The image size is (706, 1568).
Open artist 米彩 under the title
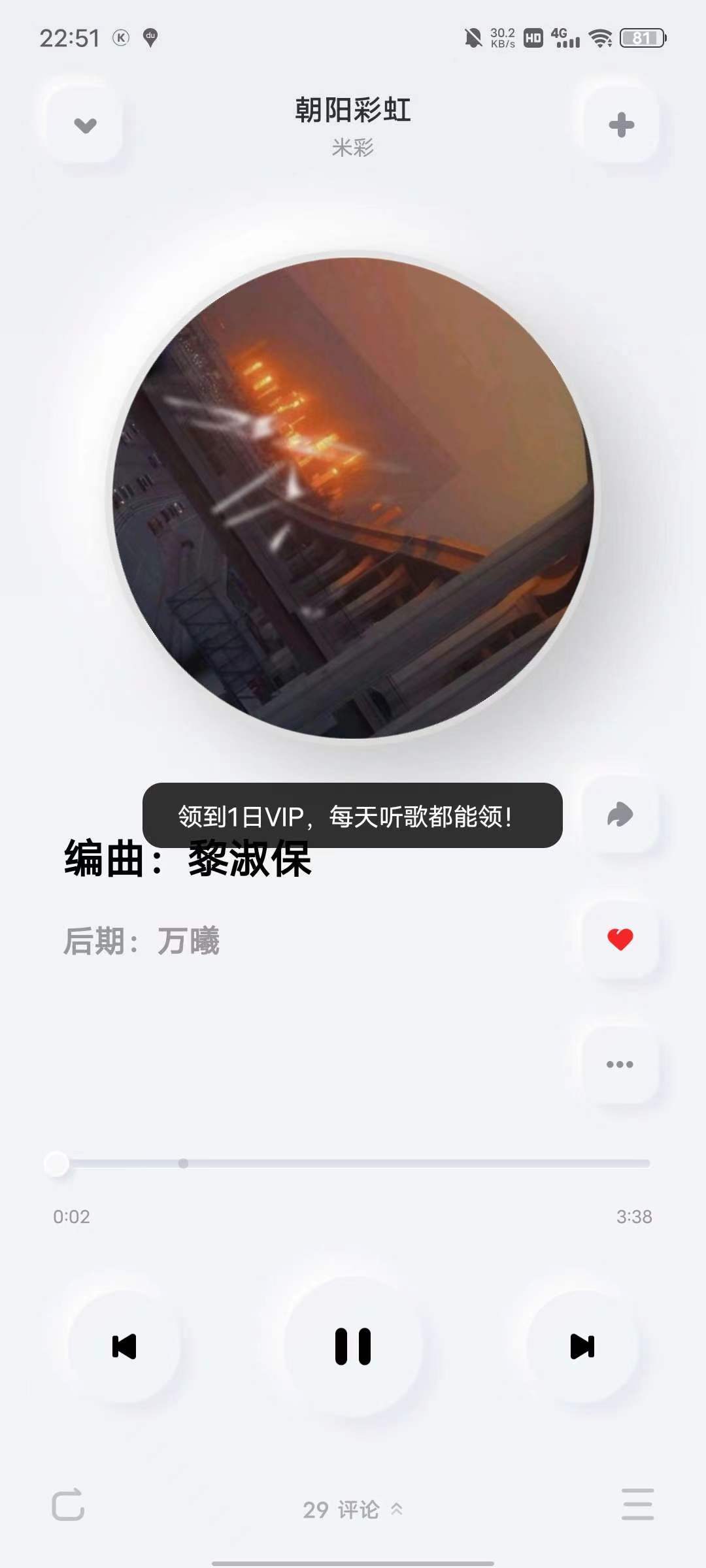coord(352,148)
